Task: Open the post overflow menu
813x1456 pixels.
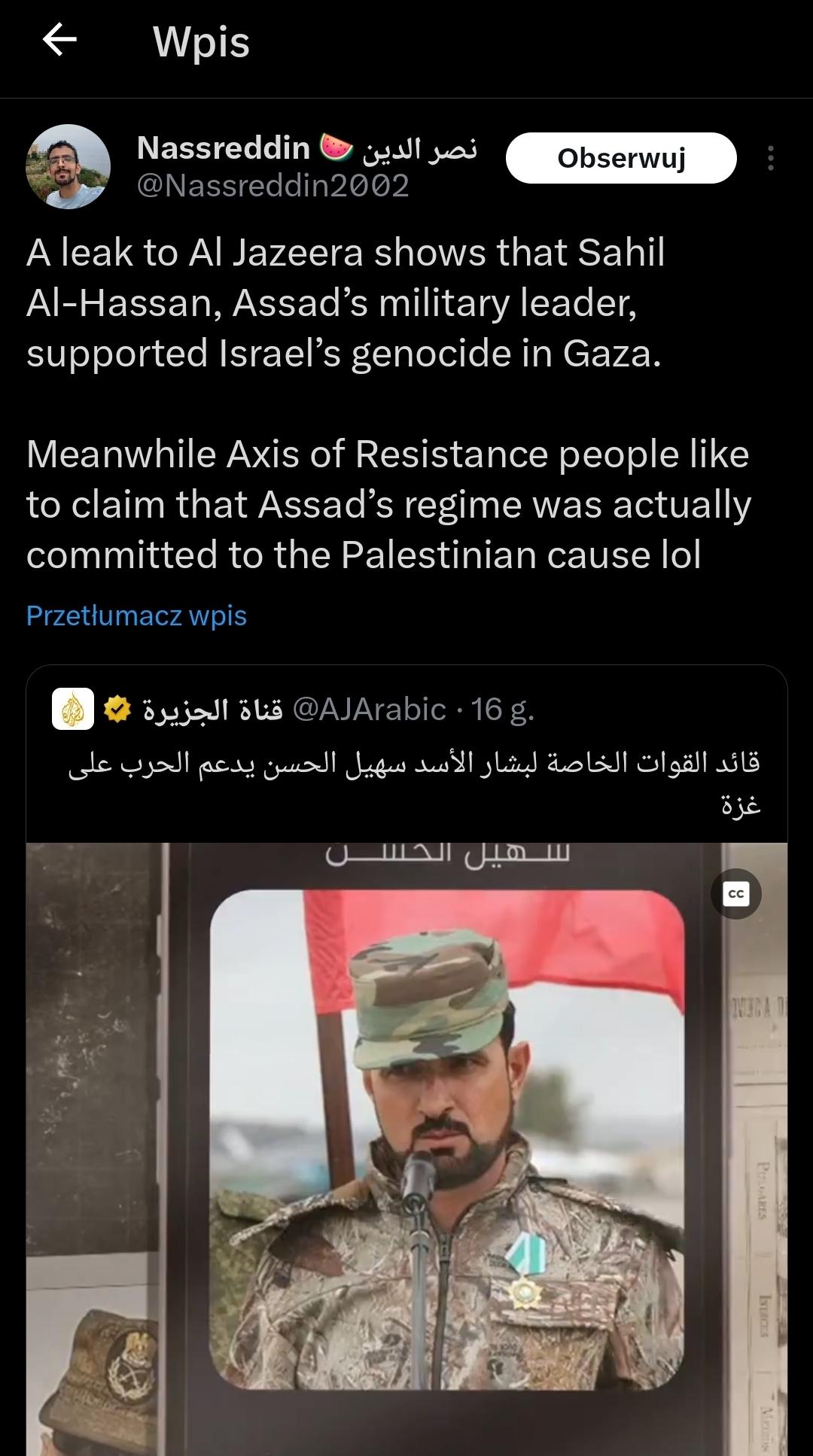Action: point(770,158)
